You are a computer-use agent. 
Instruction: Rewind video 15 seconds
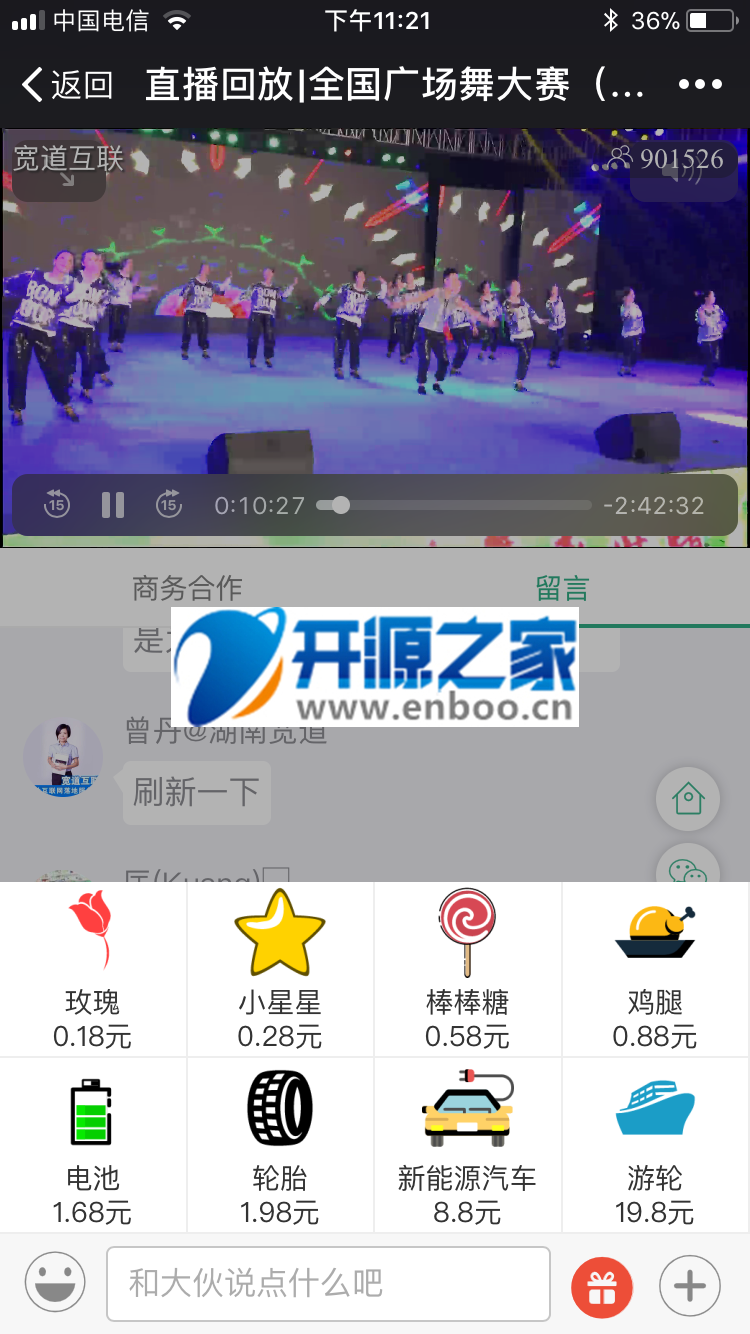[x=57, y=505]
